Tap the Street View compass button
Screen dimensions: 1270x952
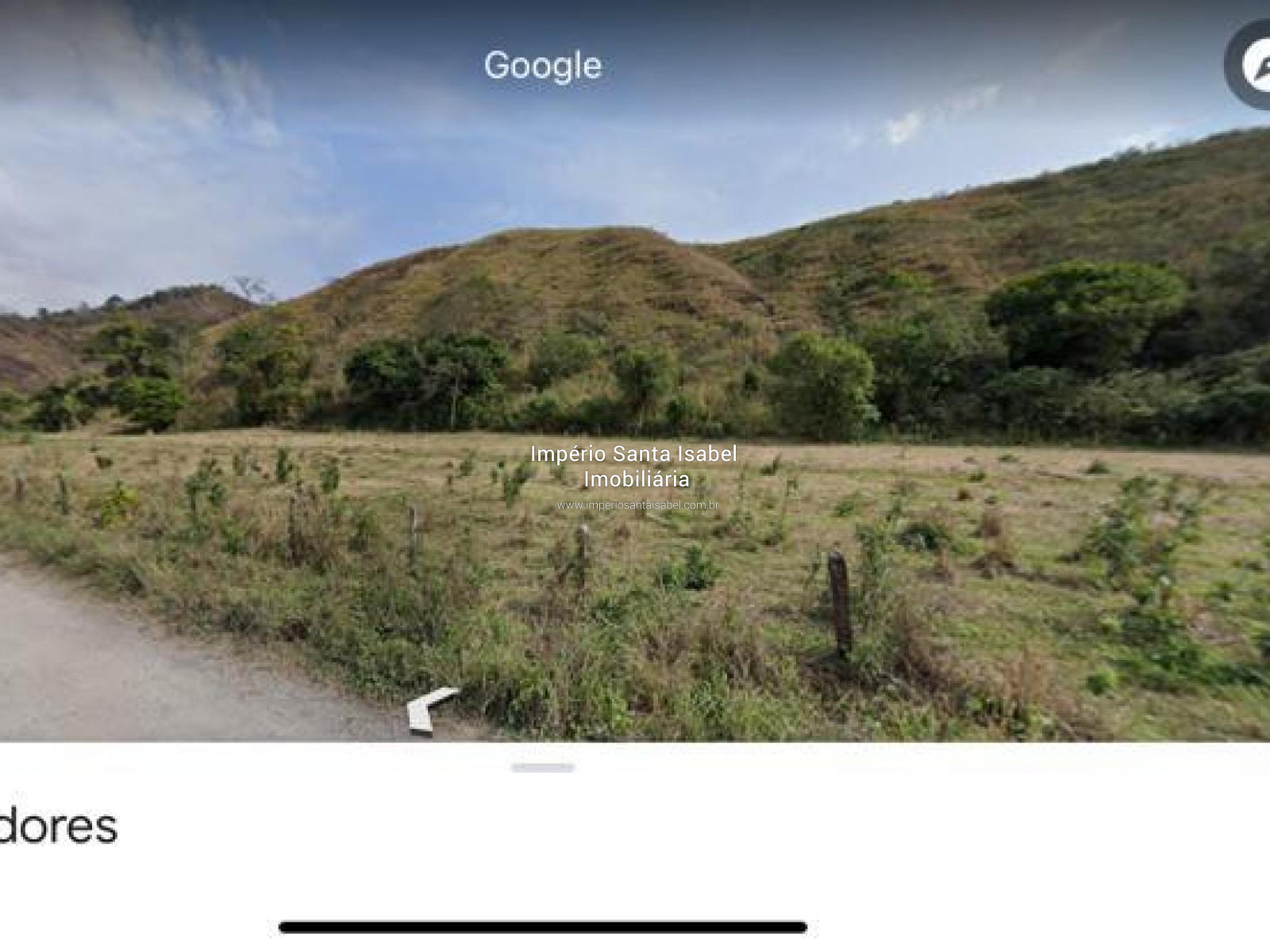coord(1253,65)
